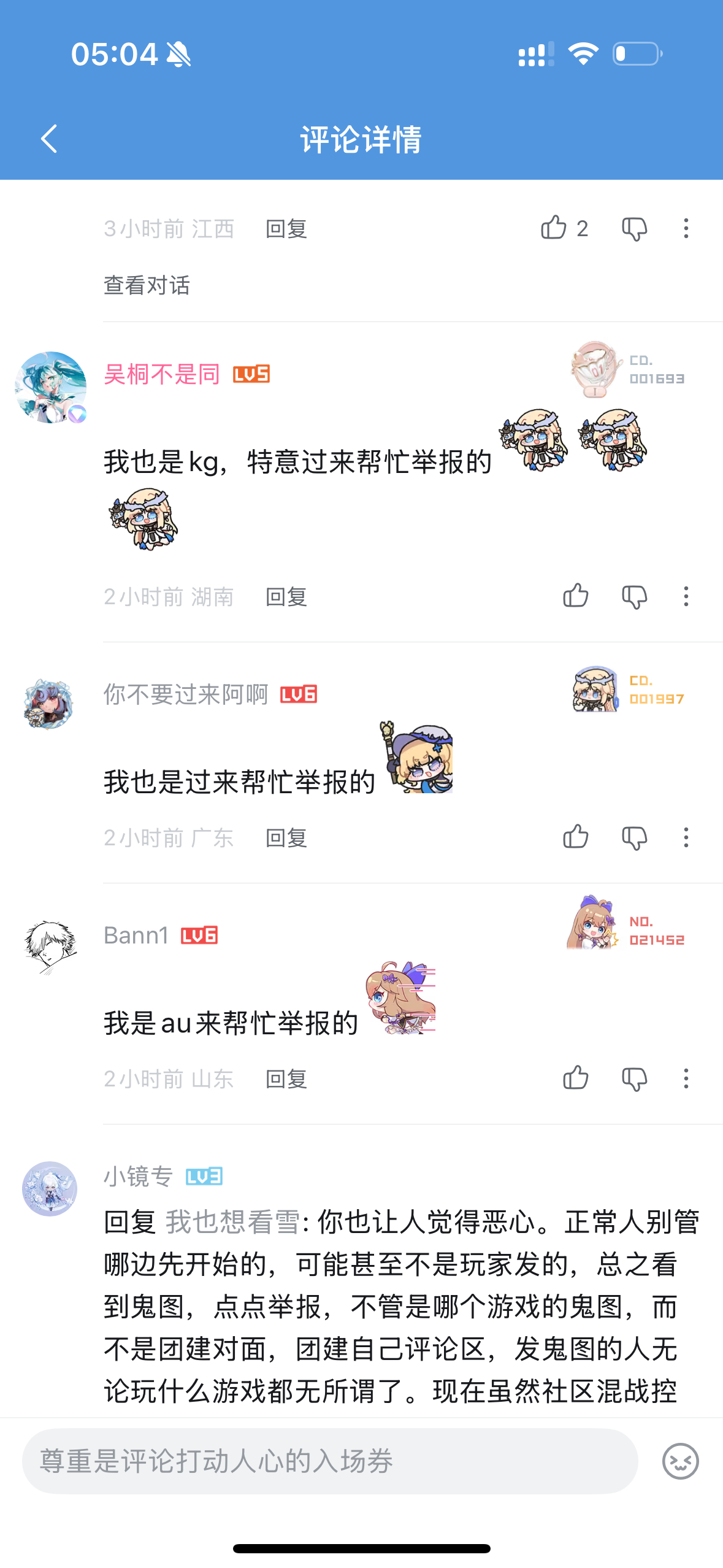Open 查看对话 to view the conversation
The height and width of the screenshot is (1568, 723).
pos(147,285)
